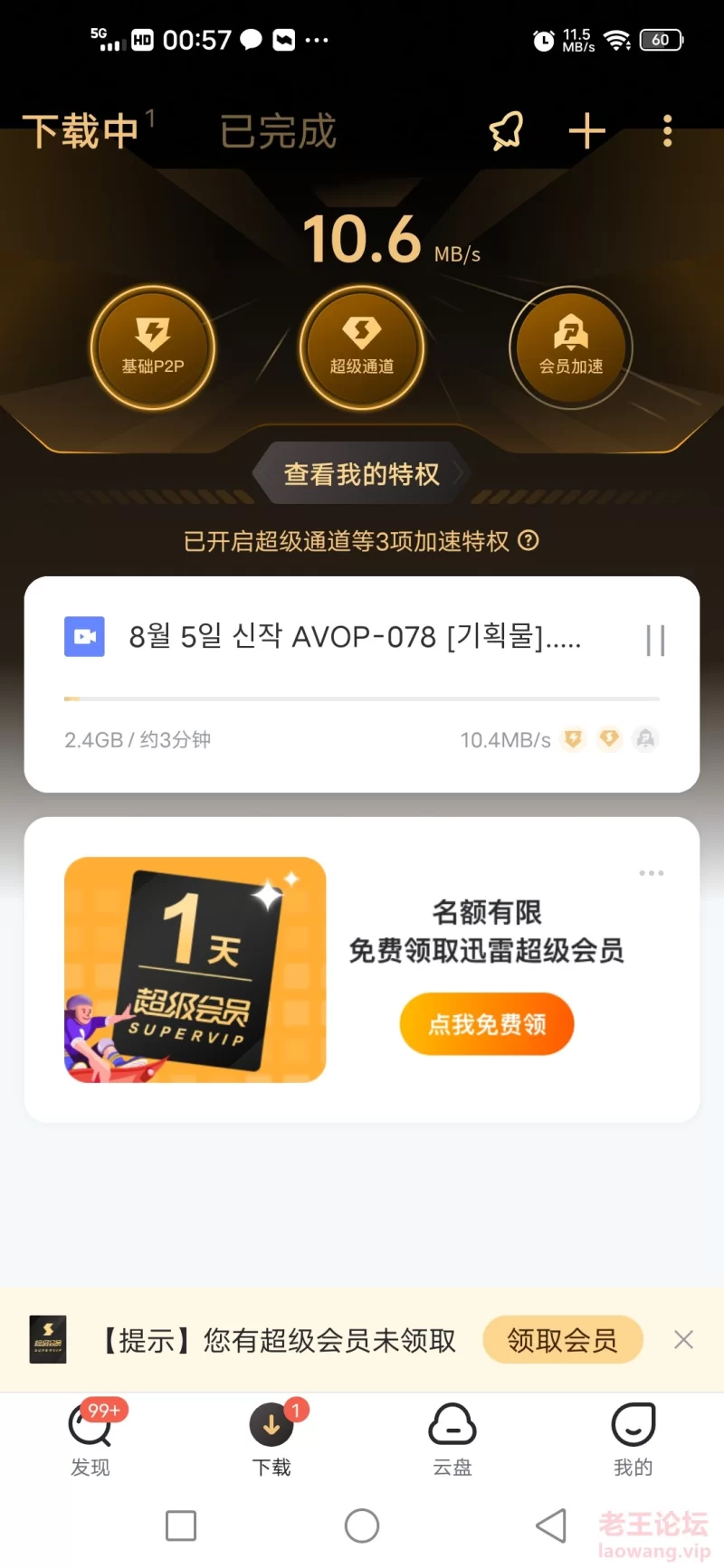Tap the system back button

point(551,1525)
